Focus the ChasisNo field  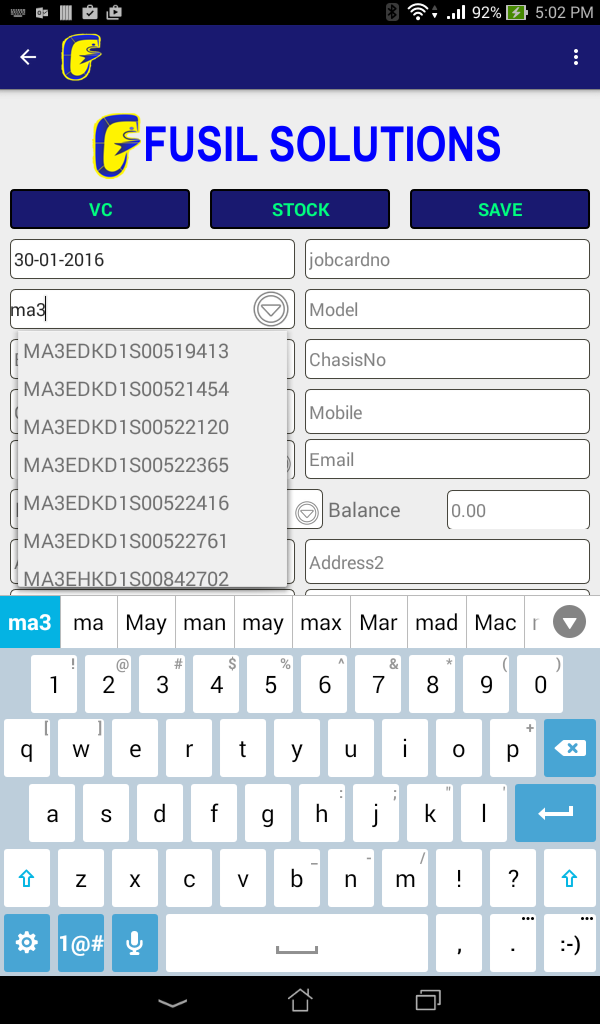(447, 359)
